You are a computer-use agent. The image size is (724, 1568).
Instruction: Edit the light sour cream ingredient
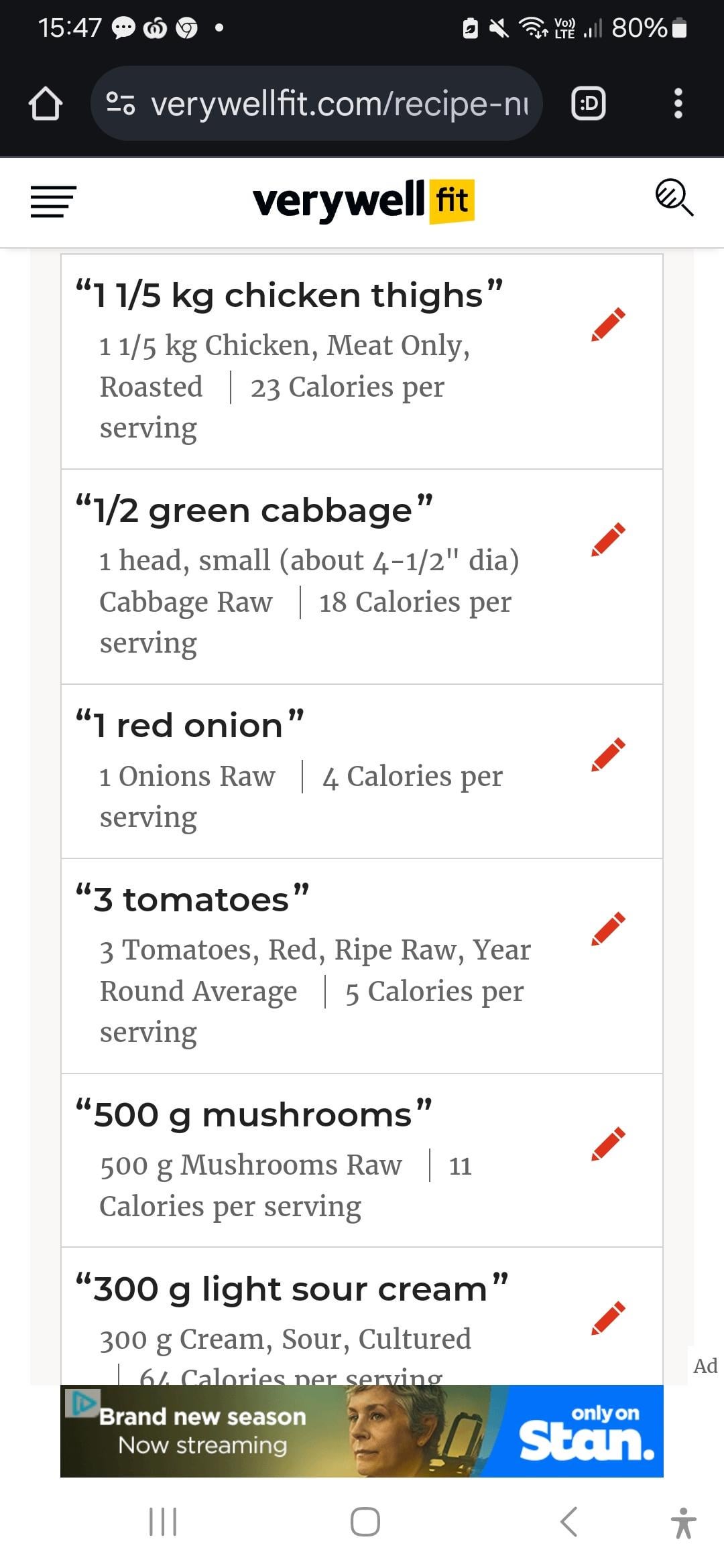[x=609, y=1318]
